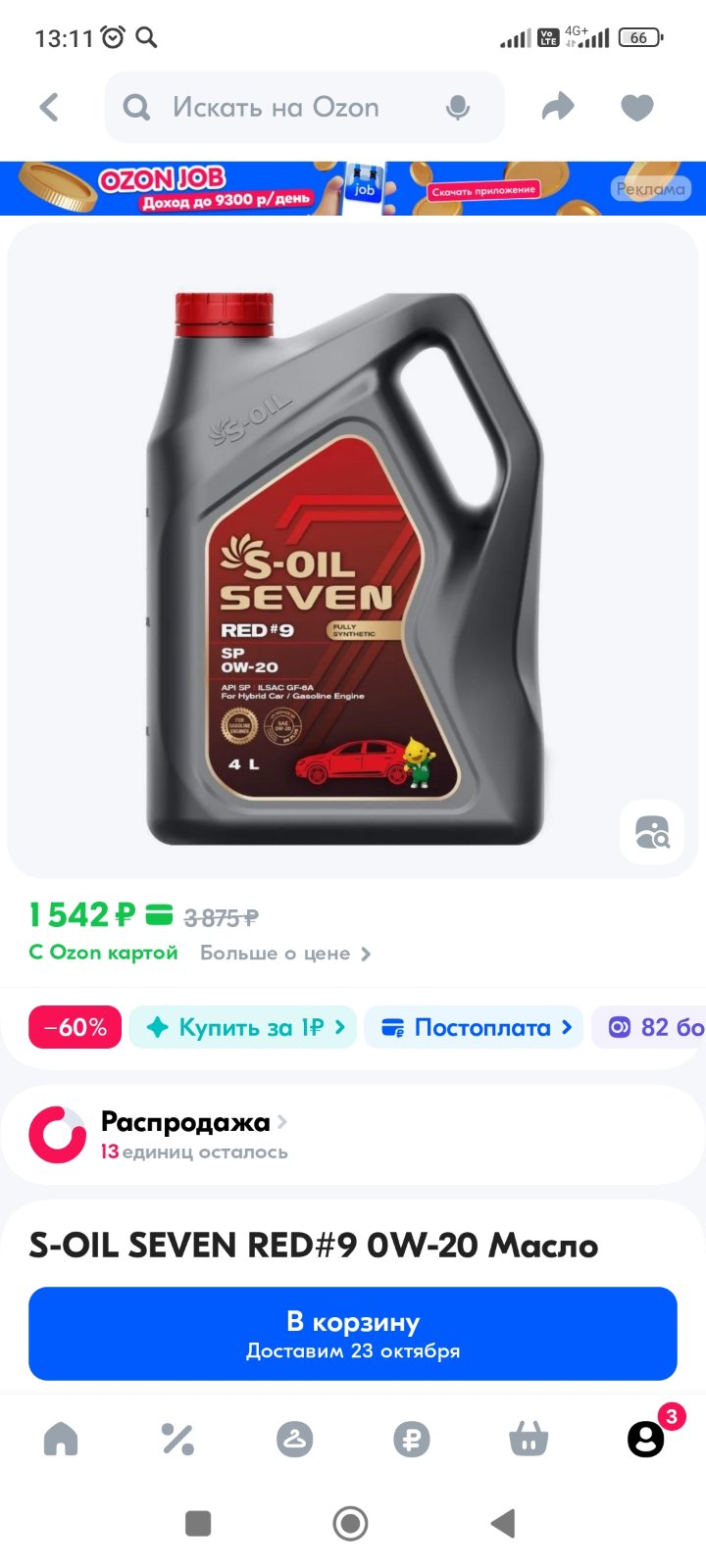Open the "Искать на Ozon" search field
706x1568 pixels.
tap(304, 107)
